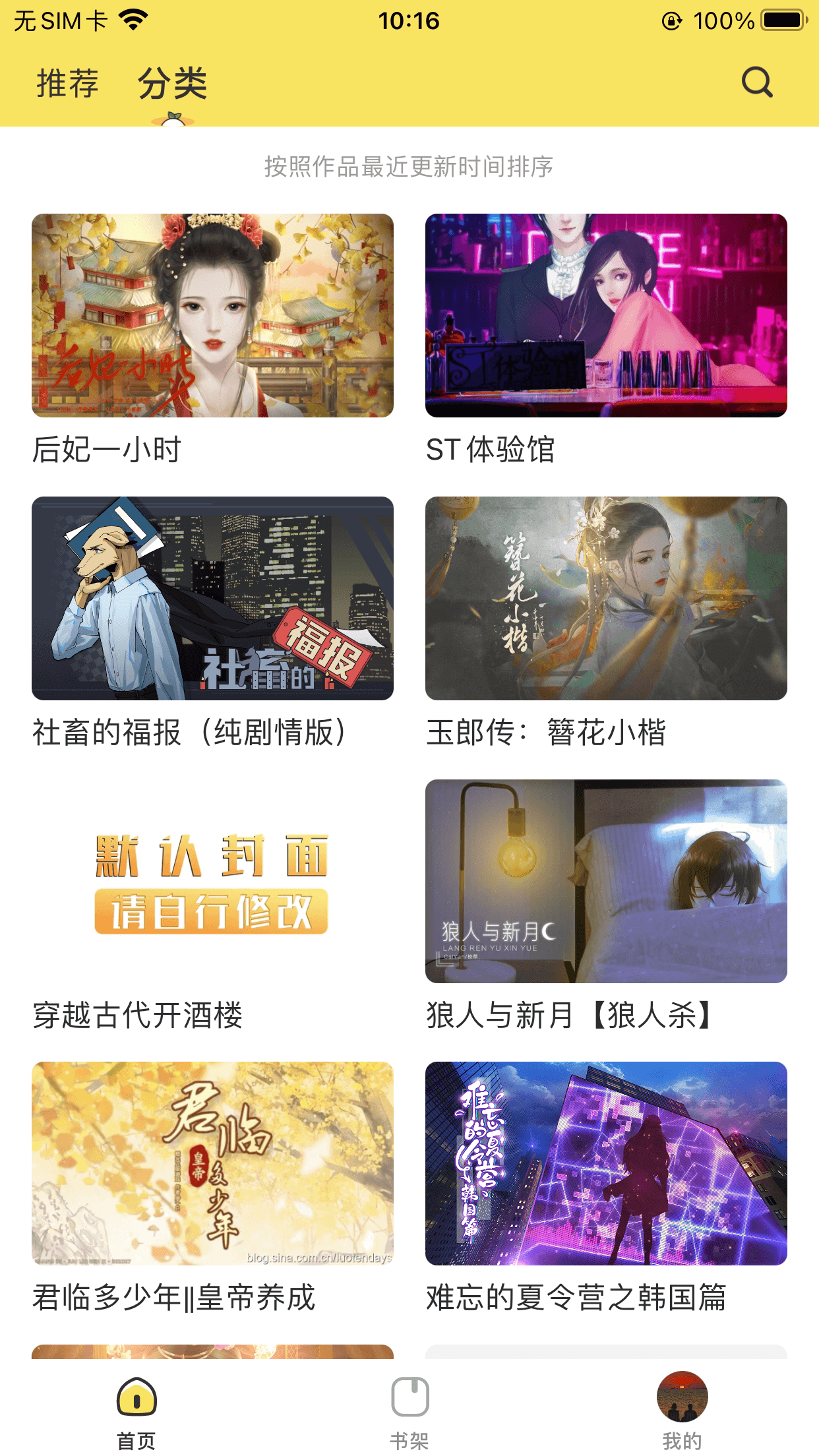Open the search icon

tap(756, 82)
